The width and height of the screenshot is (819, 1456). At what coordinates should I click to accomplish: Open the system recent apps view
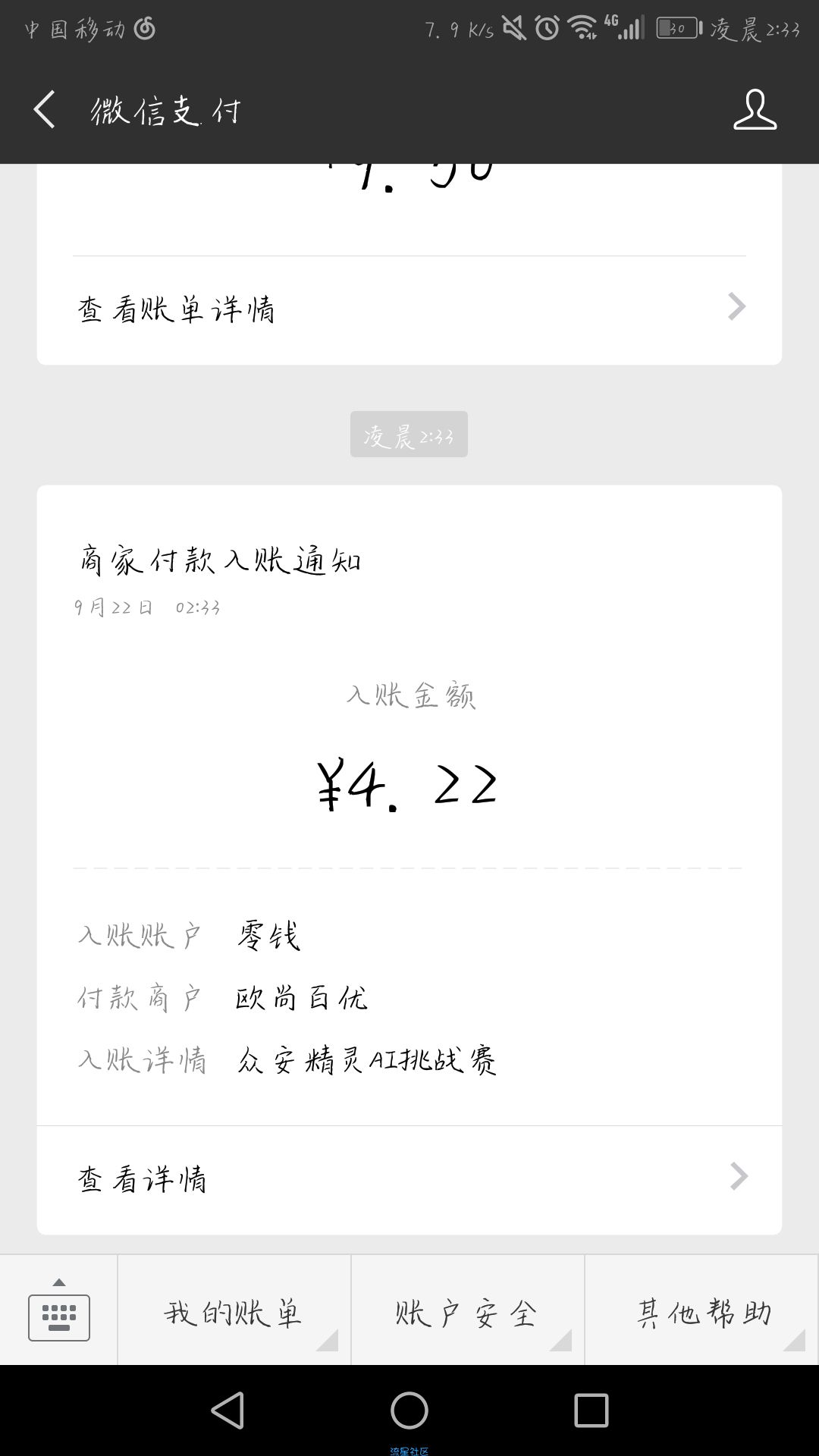591,1410
